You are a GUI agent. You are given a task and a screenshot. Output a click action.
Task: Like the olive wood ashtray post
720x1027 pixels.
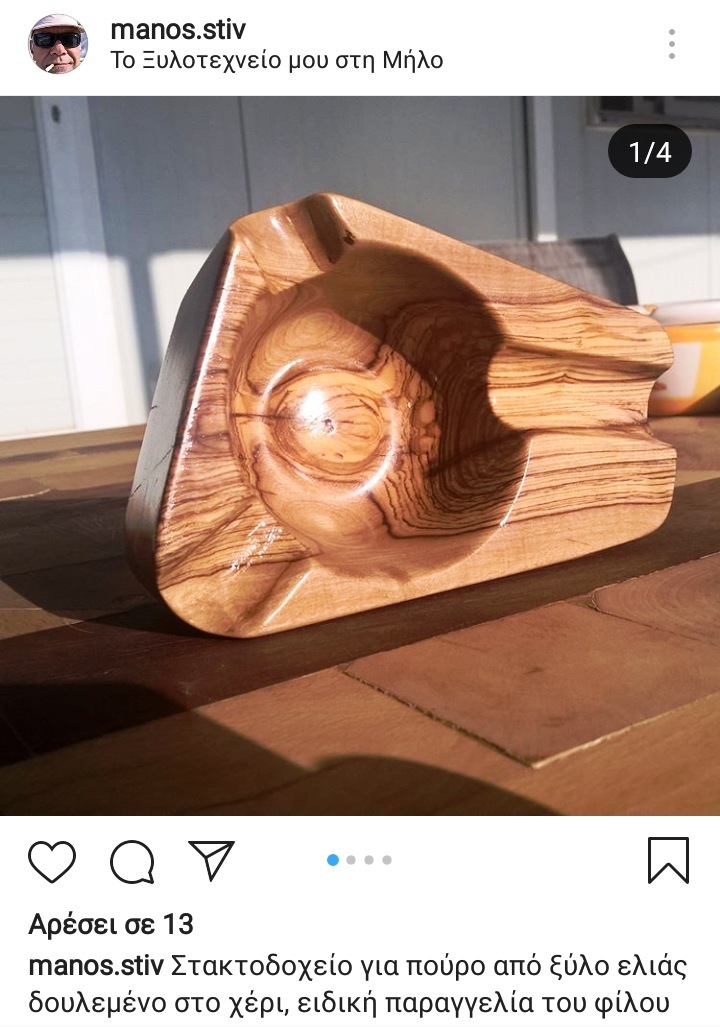point(52,861)
